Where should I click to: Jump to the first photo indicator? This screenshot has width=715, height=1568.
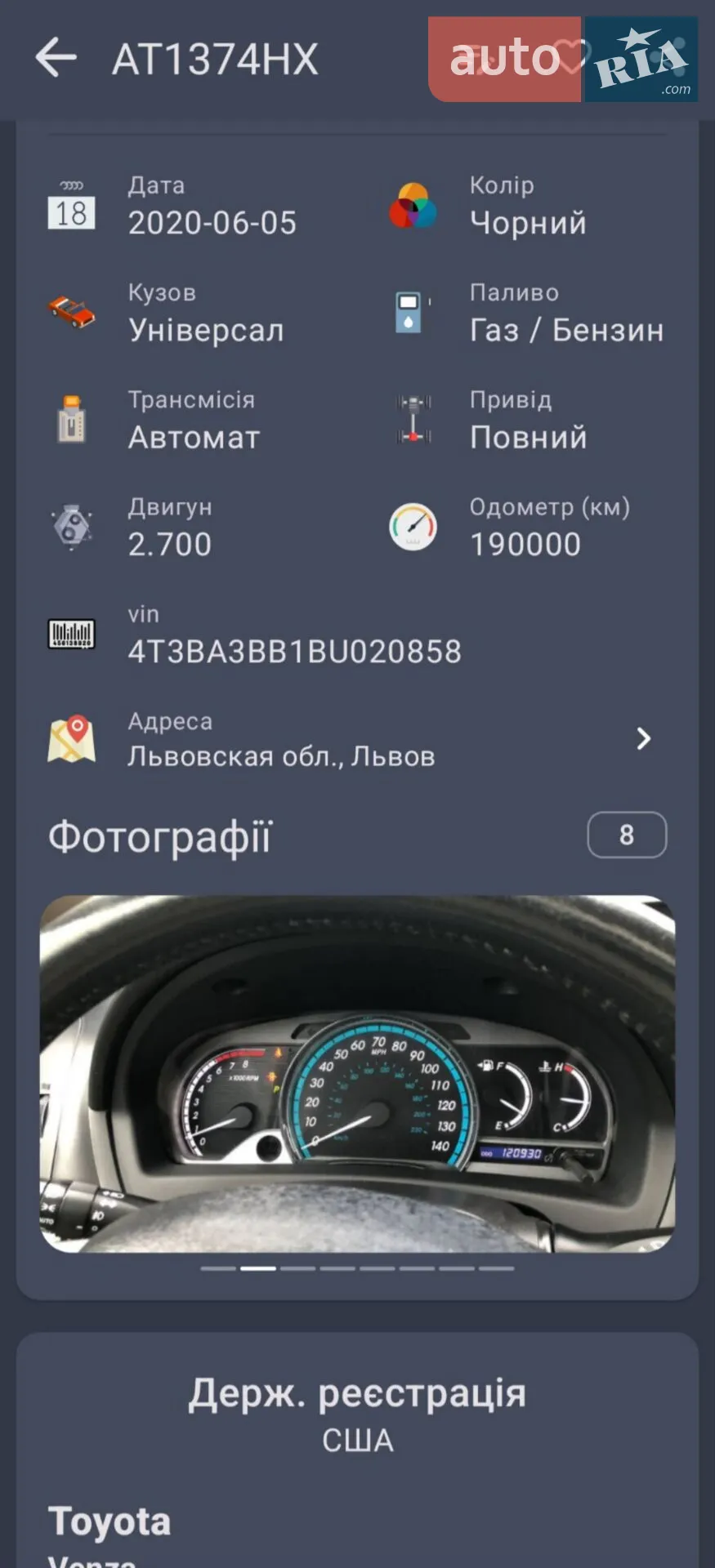pos(218,1268)
